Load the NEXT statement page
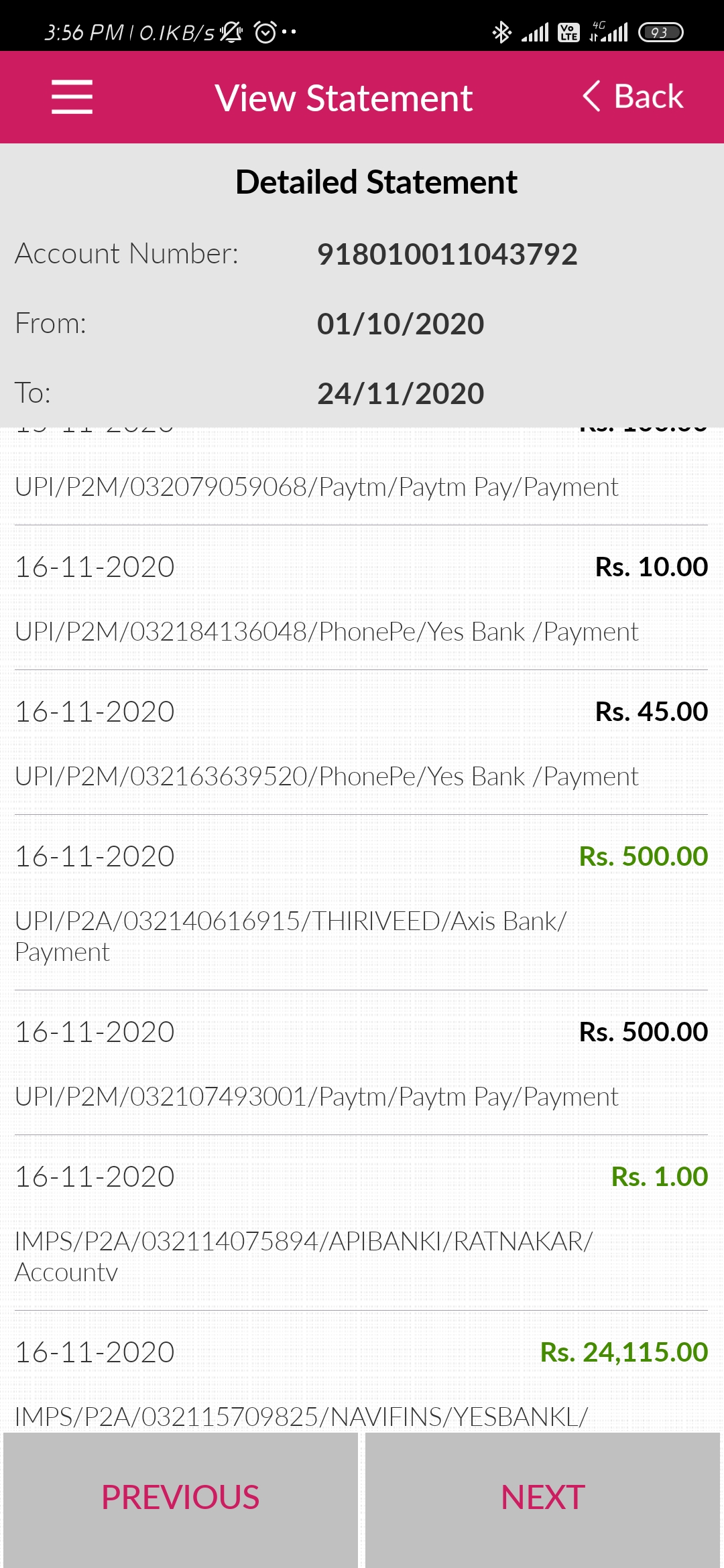 point(543,1499)
